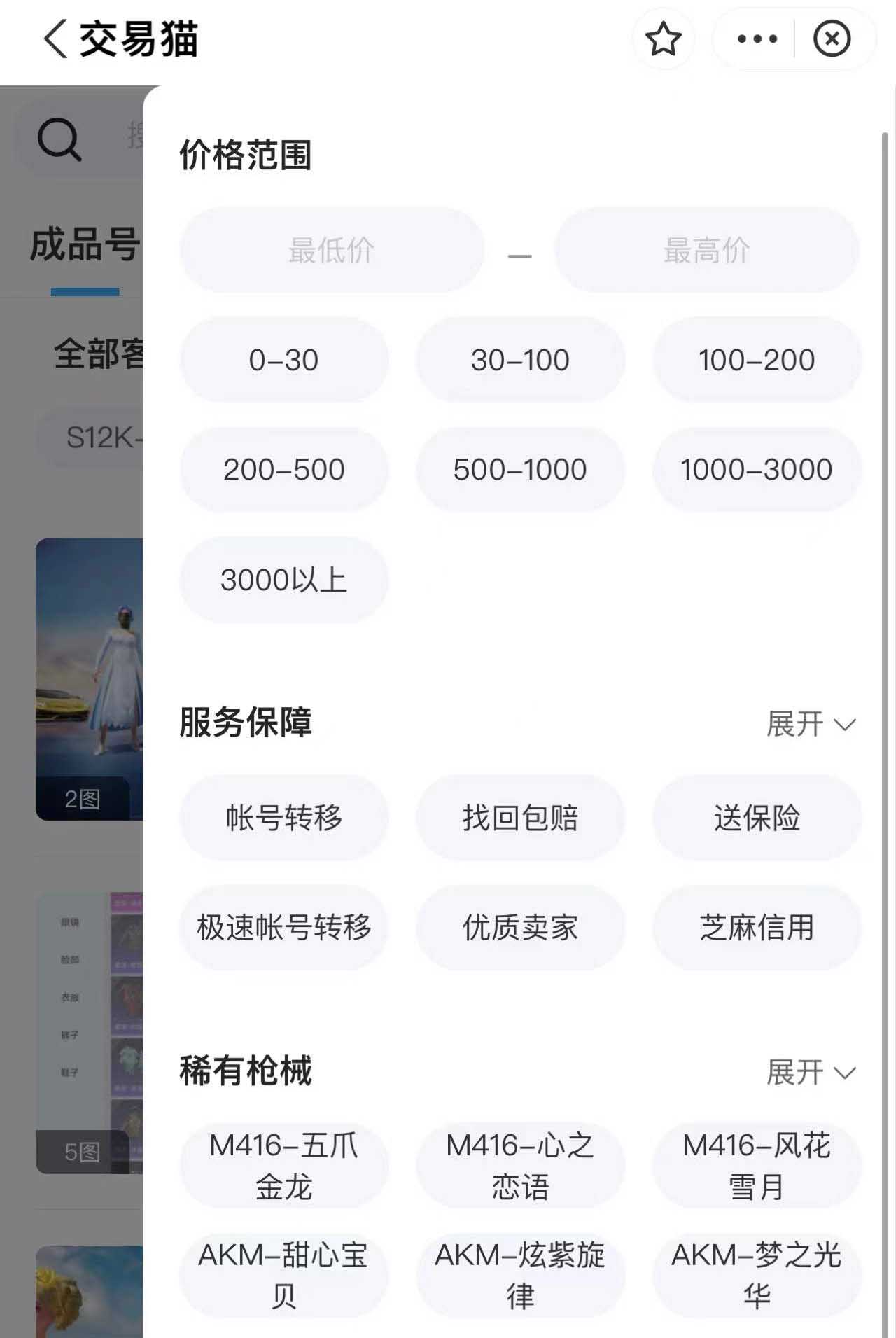896x1338 pixels.
Task: Select the 芝麻信用 chip
Action: (756, 927)
